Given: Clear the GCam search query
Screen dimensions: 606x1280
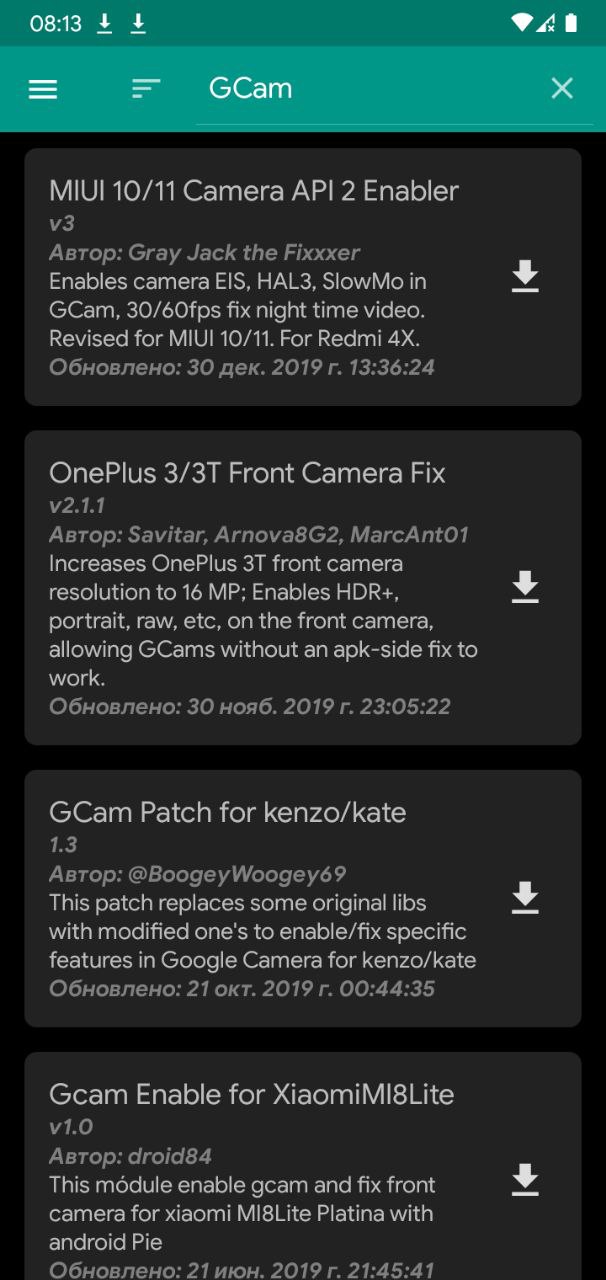Looking at the screenshot, I should point(562,88).
